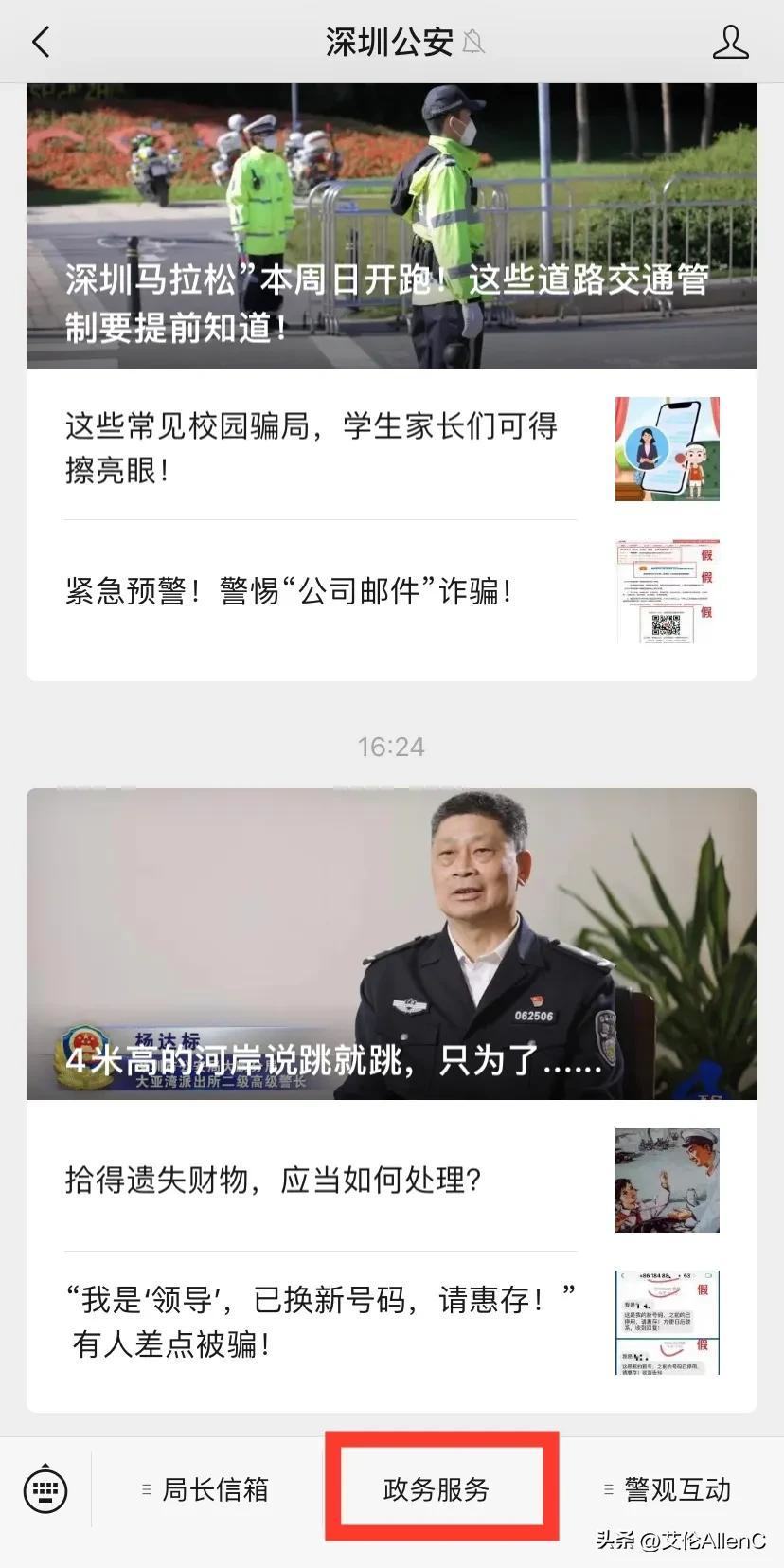Select the 政务服务 menu
Screen dimensions: 784x1568
pos(436,1489)
